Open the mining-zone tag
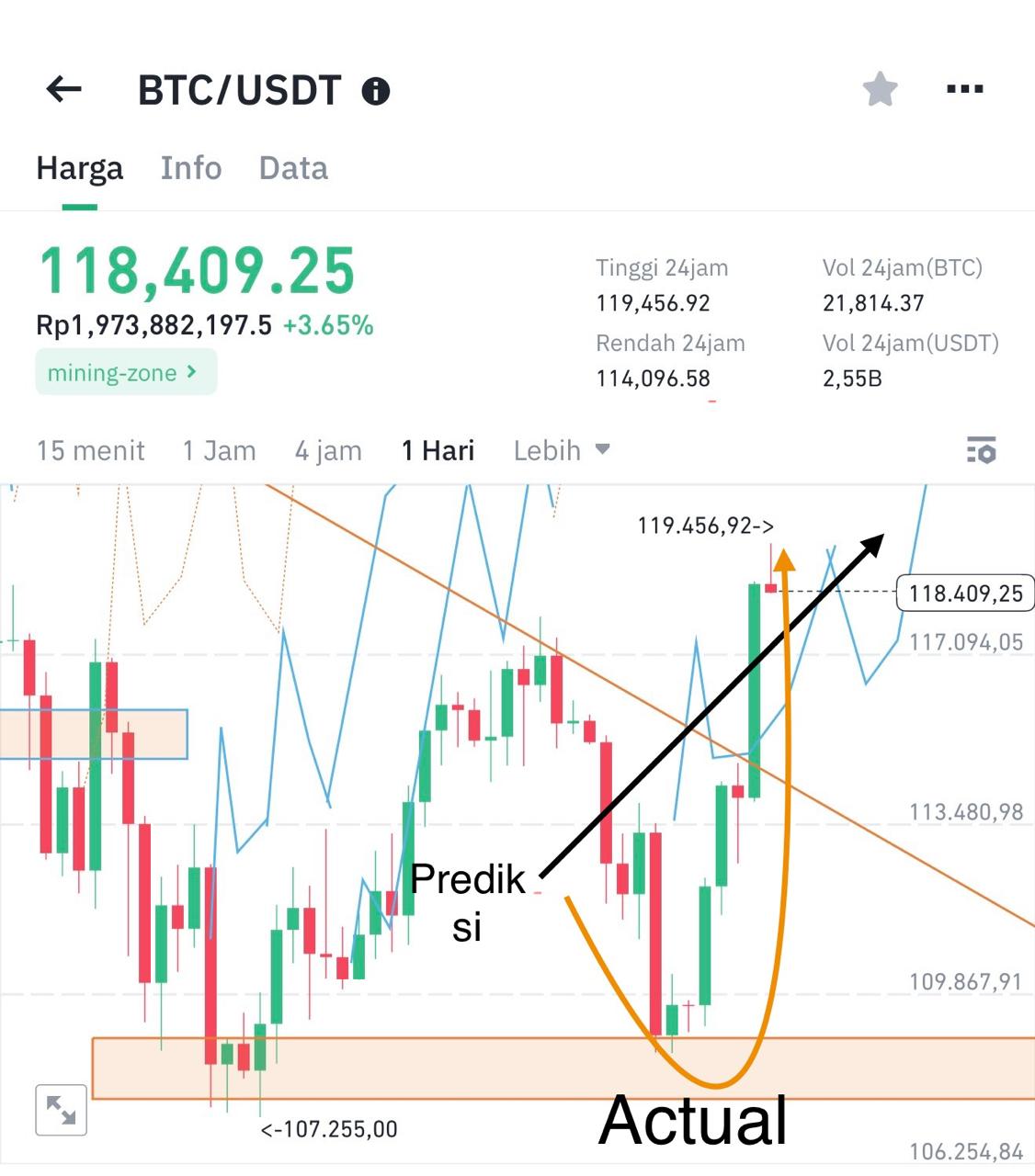The height and width of the screenshot is (1176, 1035). click(125, 372)
